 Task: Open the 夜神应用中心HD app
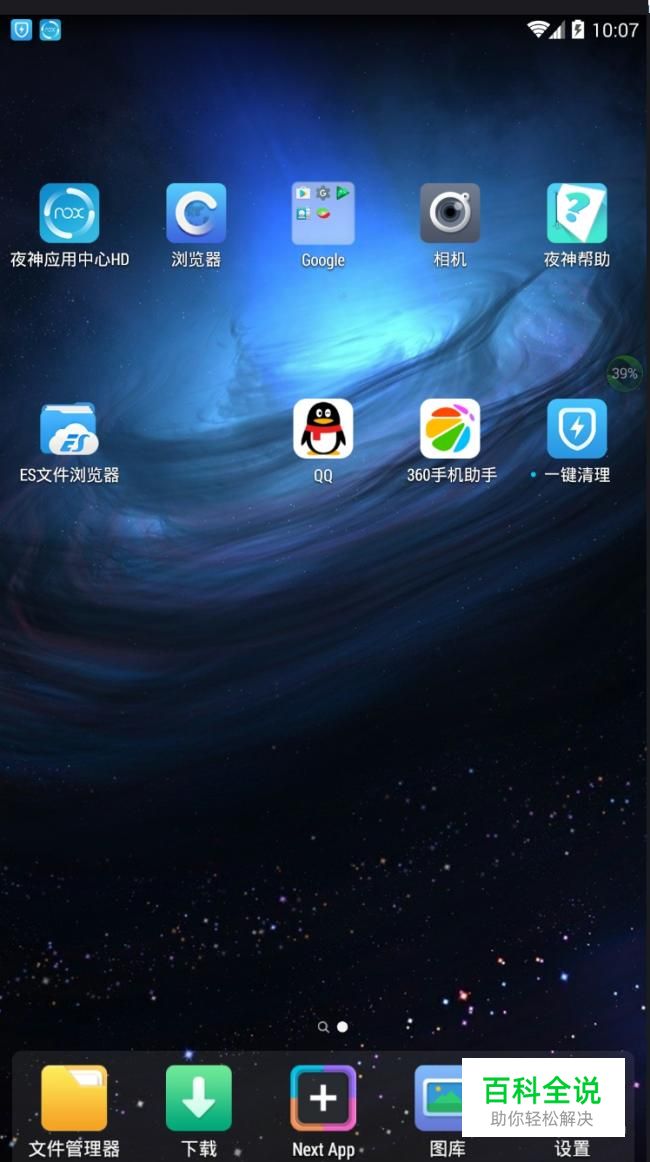pyautogui.click(x=69, y=214)
